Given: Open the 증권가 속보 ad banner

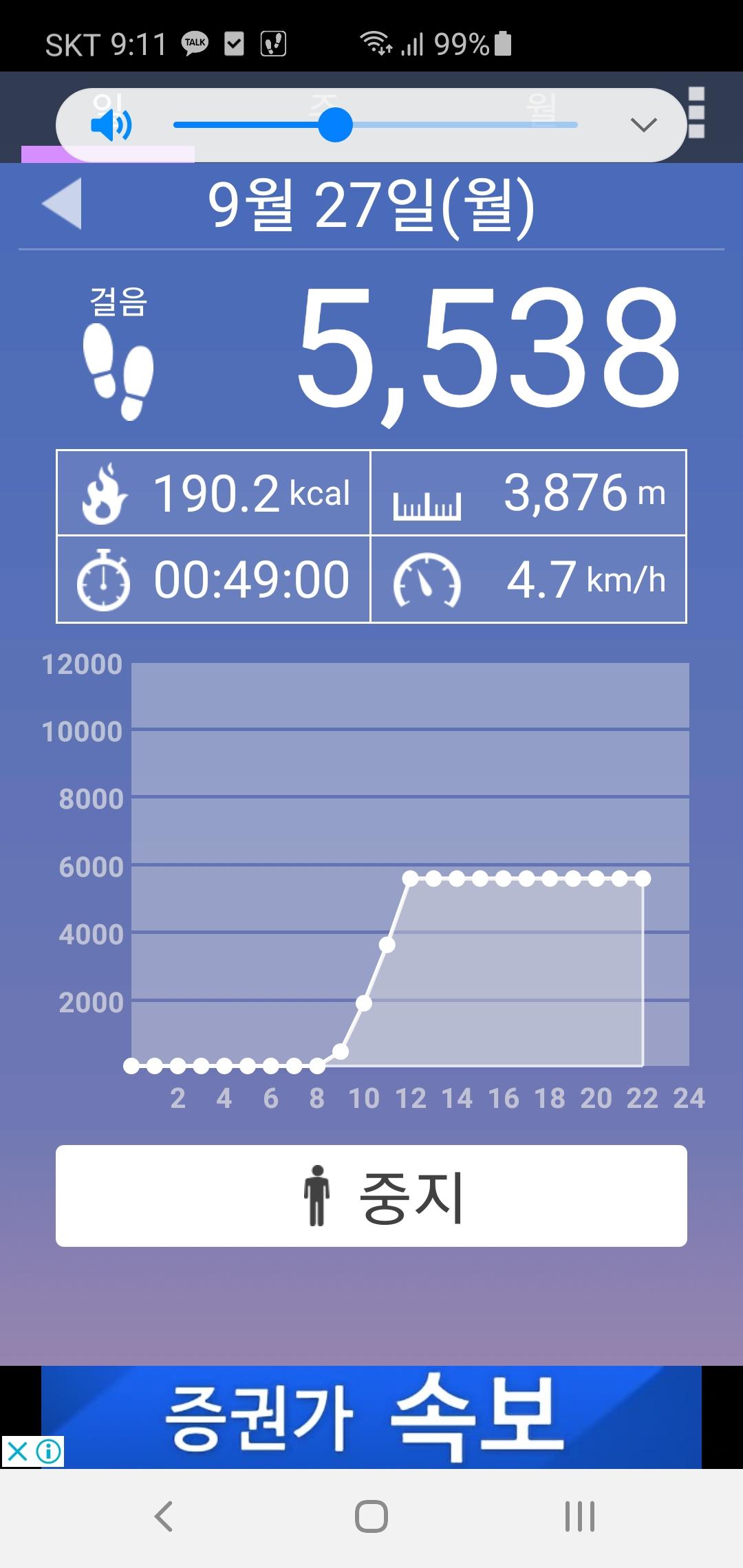Looking at the screenshot, I should click(371, 1417).
